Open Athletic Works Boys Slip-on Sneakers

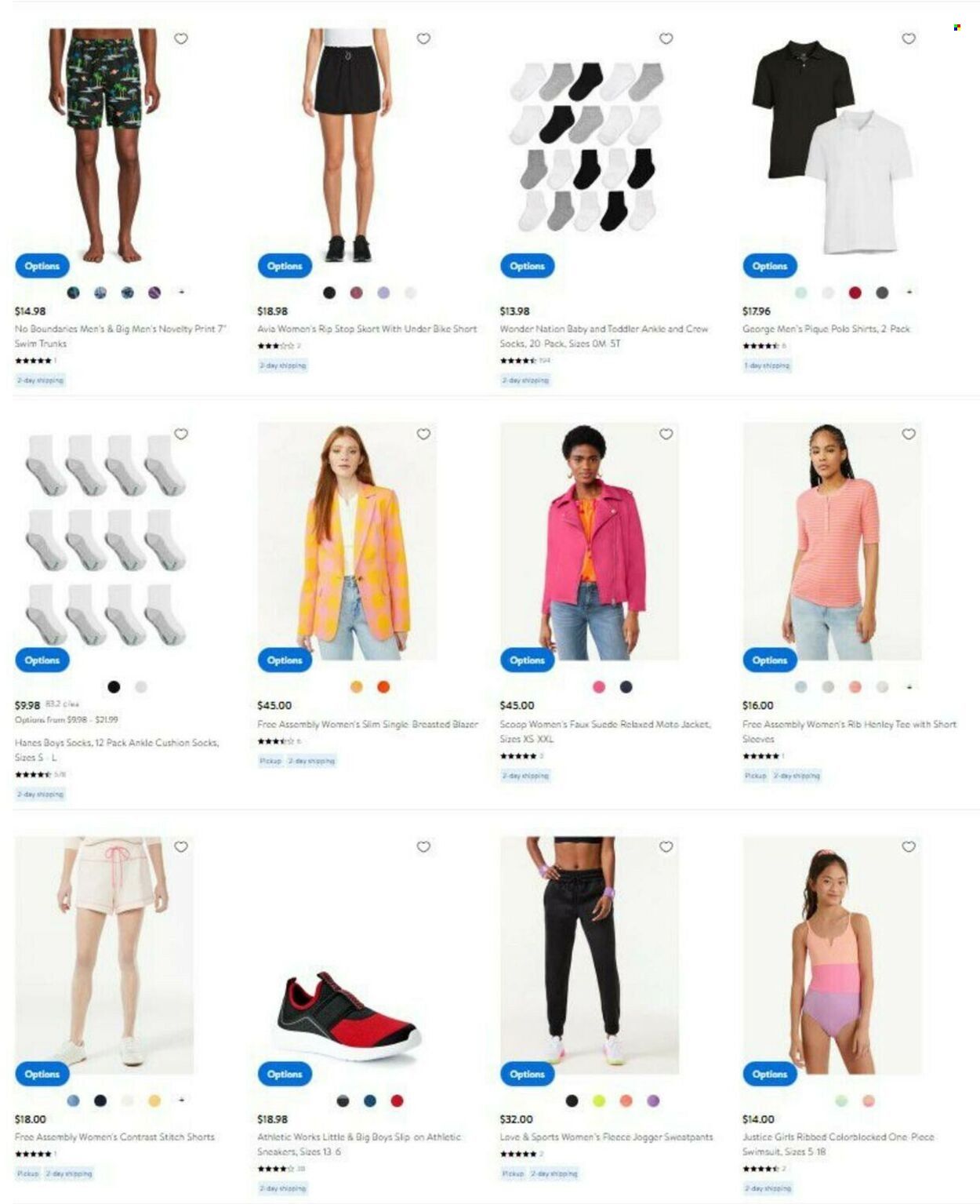pyautogui.click(x=358, y=1144)
